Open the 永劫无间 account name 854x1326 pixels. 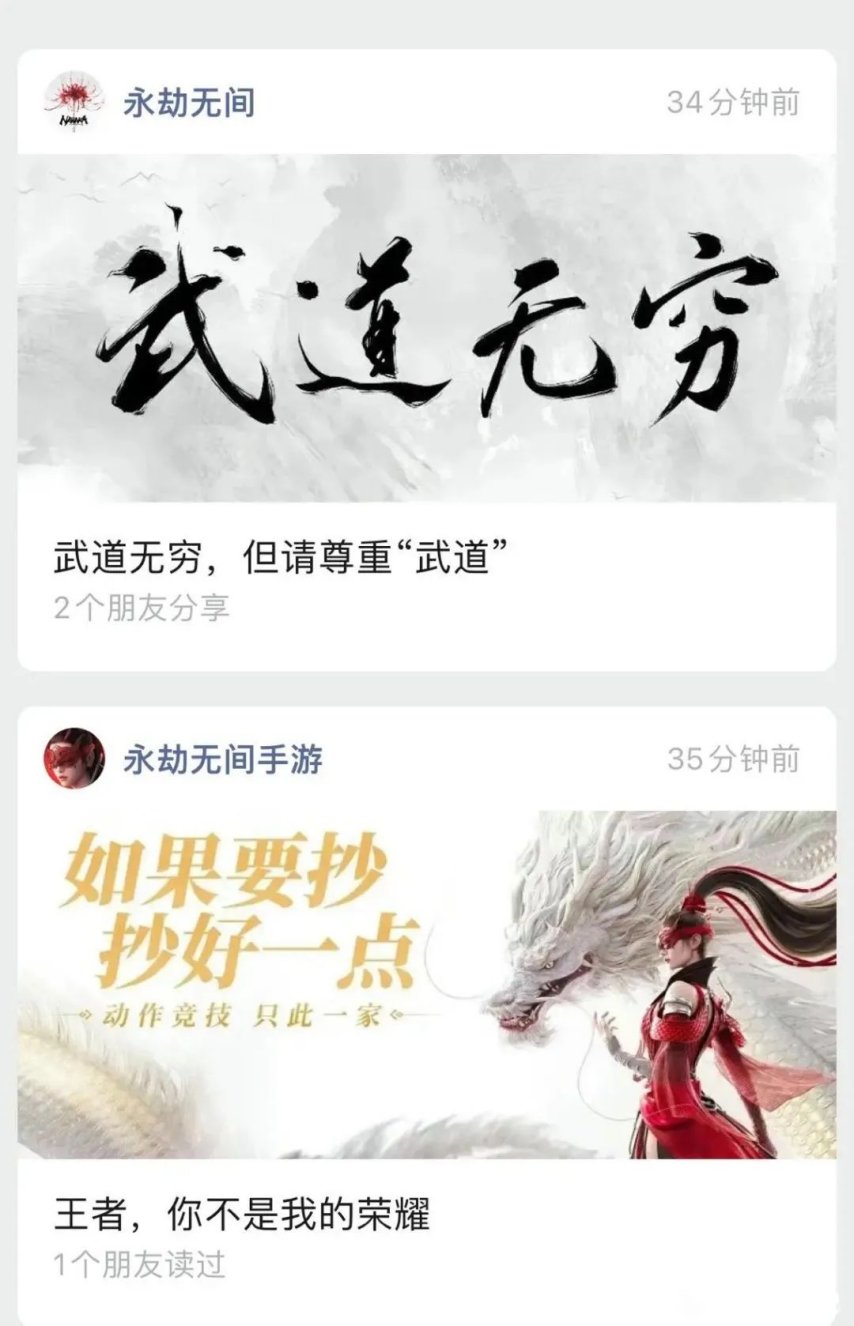tap(188, 102)
